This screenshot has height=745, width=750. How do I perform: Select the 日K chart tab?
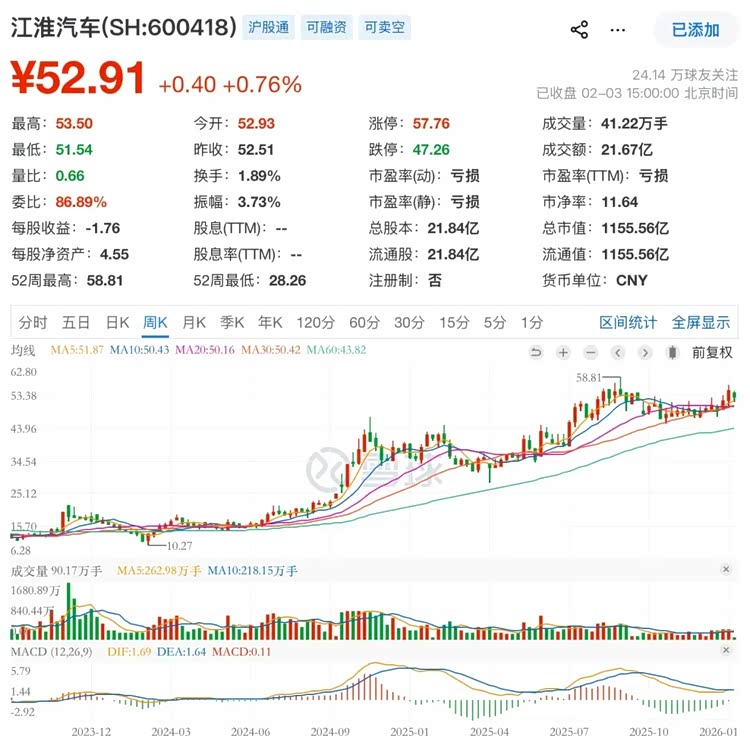click(x=118, y=322)
